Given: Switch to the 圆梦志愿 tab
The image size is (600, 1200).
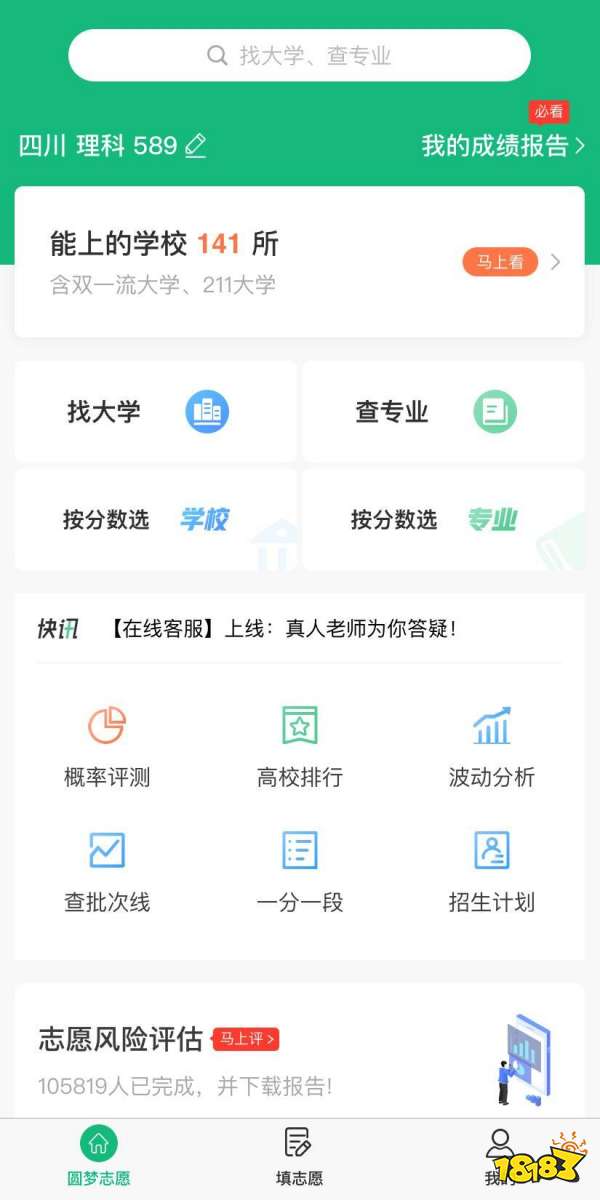Looking at the screenshot, I should [98, 1157].
